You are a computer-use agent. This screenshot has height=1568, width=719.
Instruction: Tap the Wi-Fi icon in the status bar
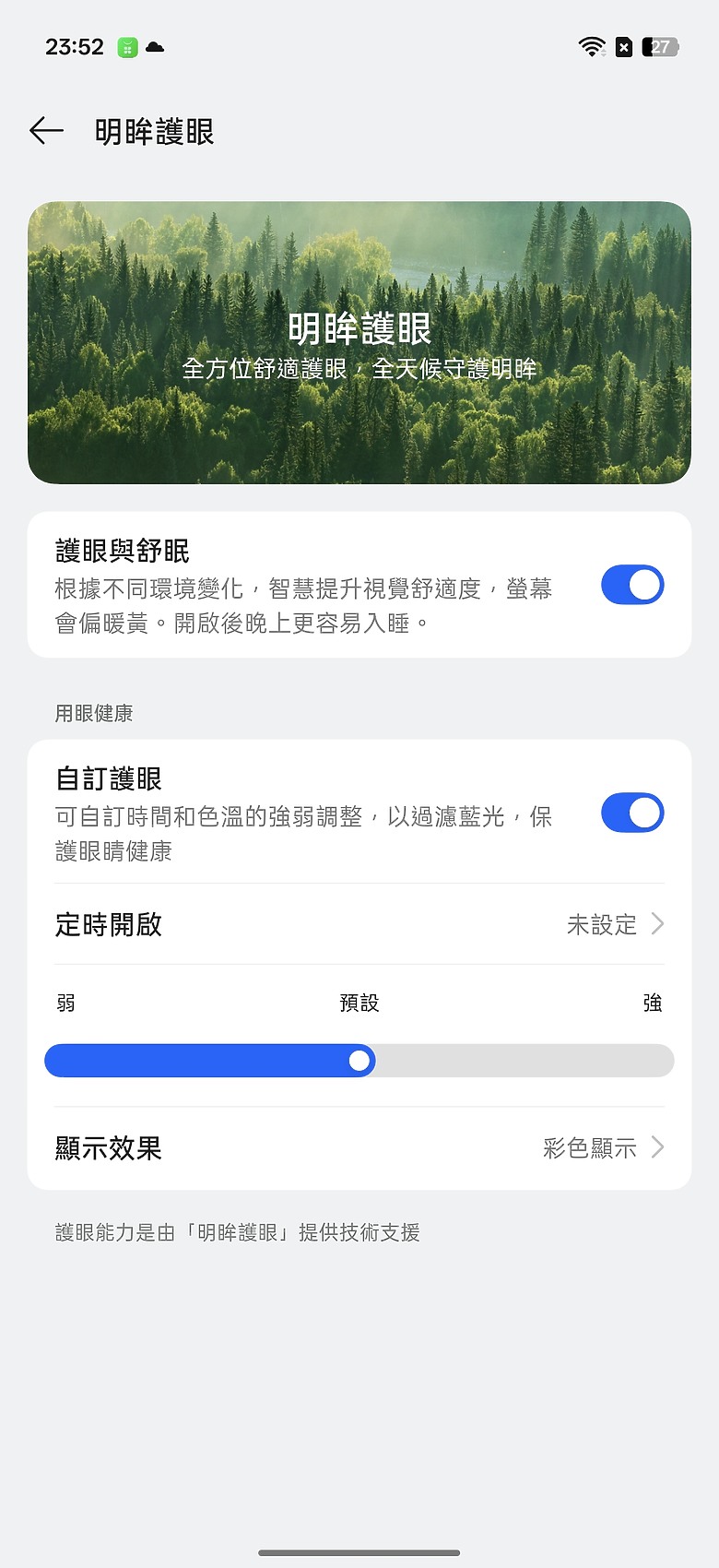(x=591, y=46)
